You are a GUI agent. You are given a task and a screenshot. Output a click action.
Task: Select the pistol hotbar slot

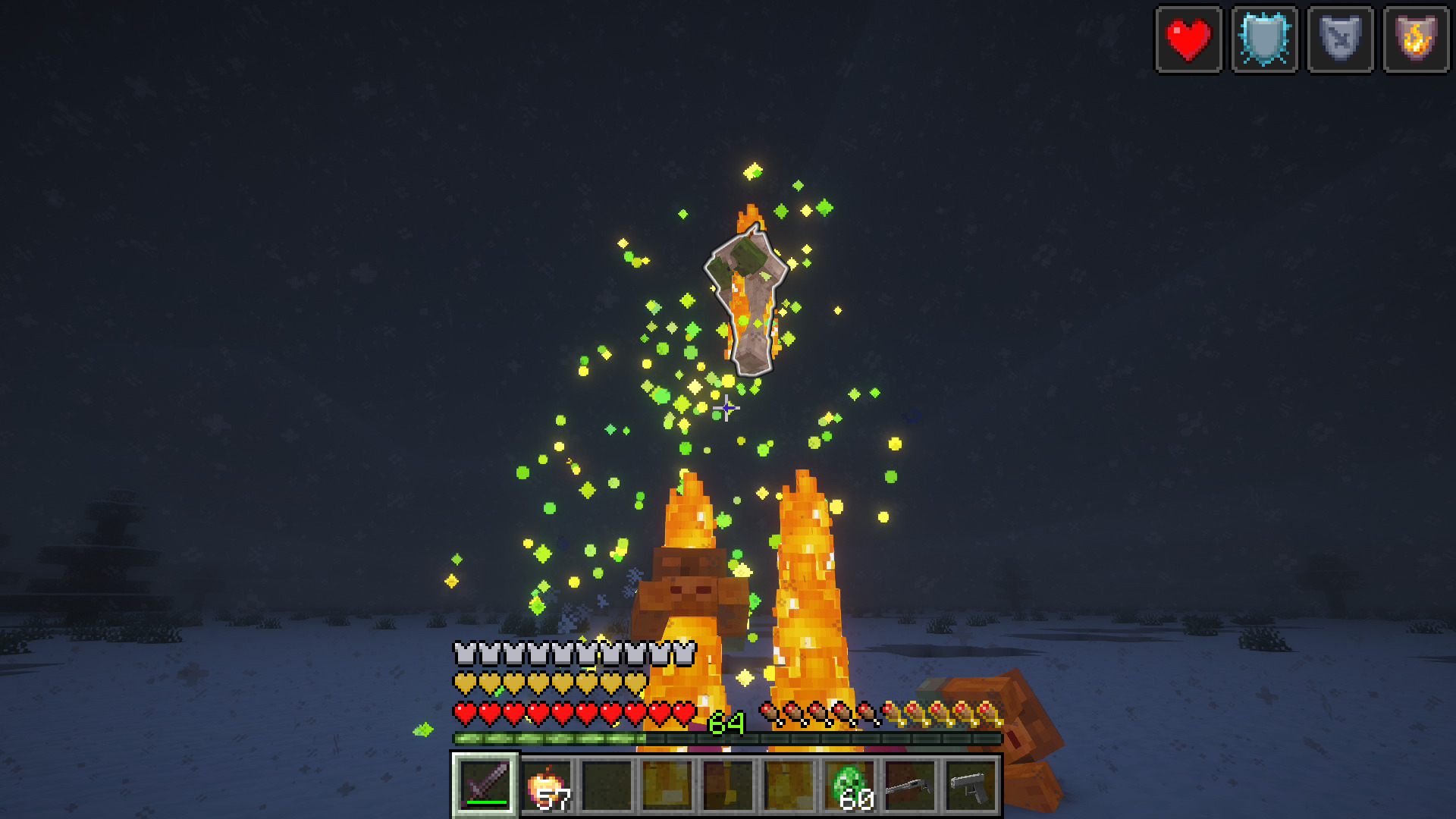(x=971, y=785)
